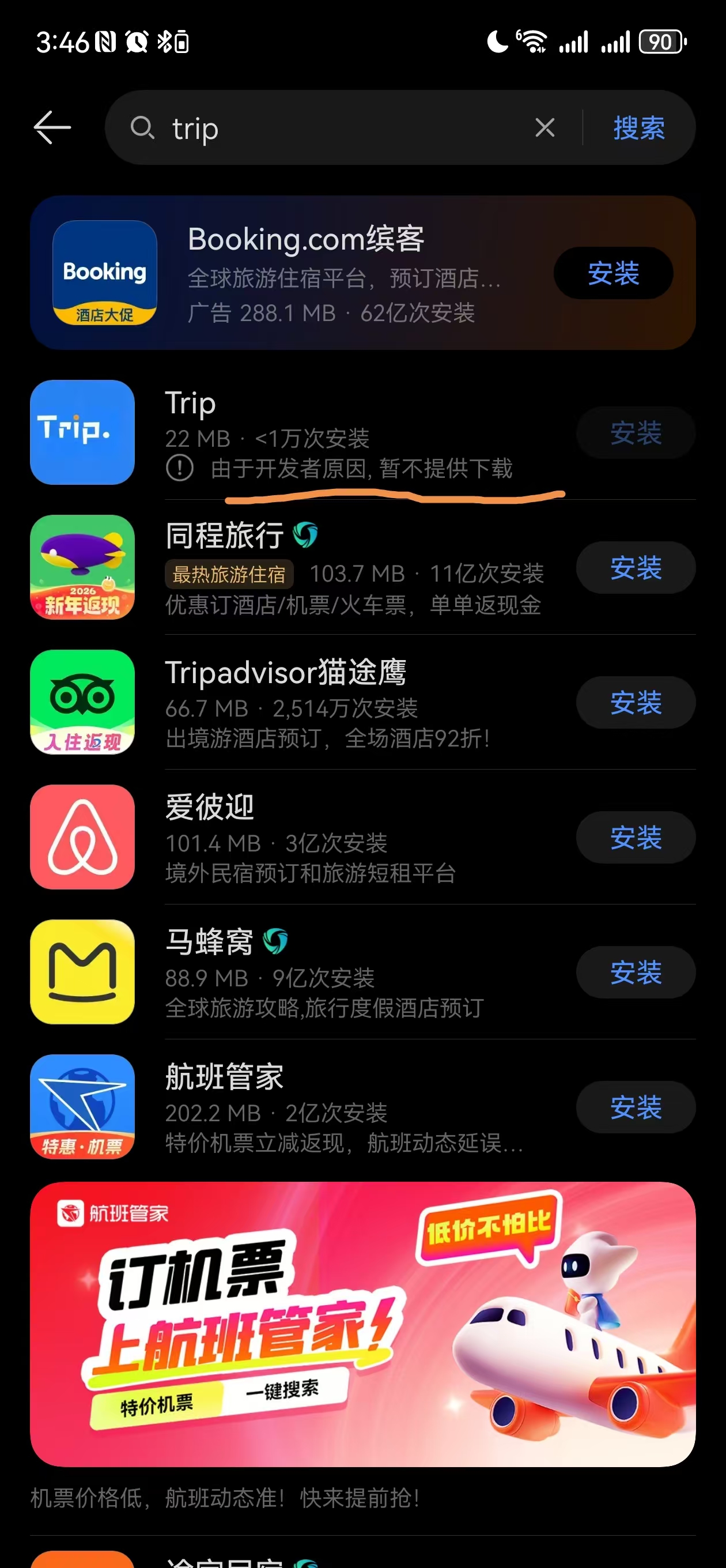726x1568 pixels.
Task: Install Booking.com缤客 app
Action: [x=613, y=273]
